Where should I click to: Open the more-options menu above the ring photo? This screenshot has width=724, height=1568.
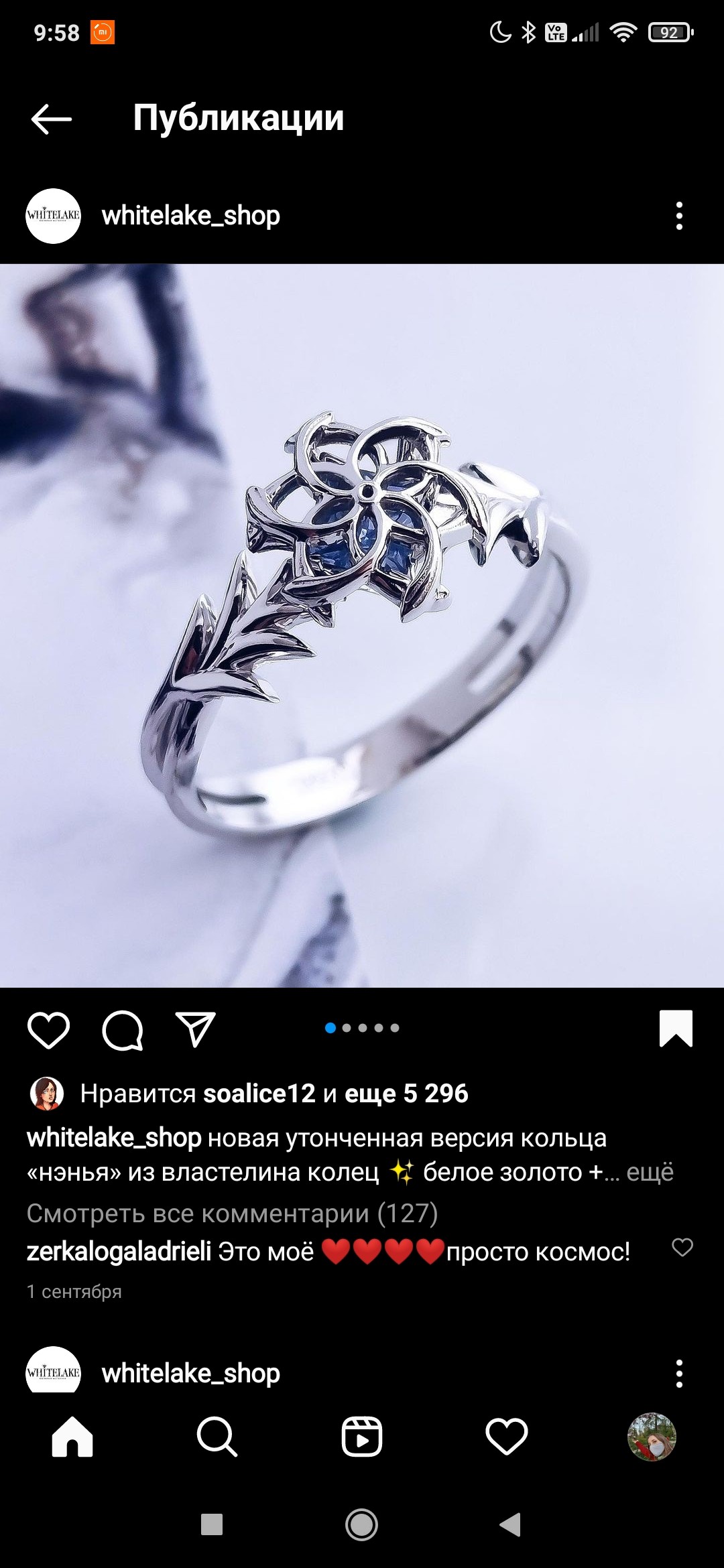click(x=679, y=216)
